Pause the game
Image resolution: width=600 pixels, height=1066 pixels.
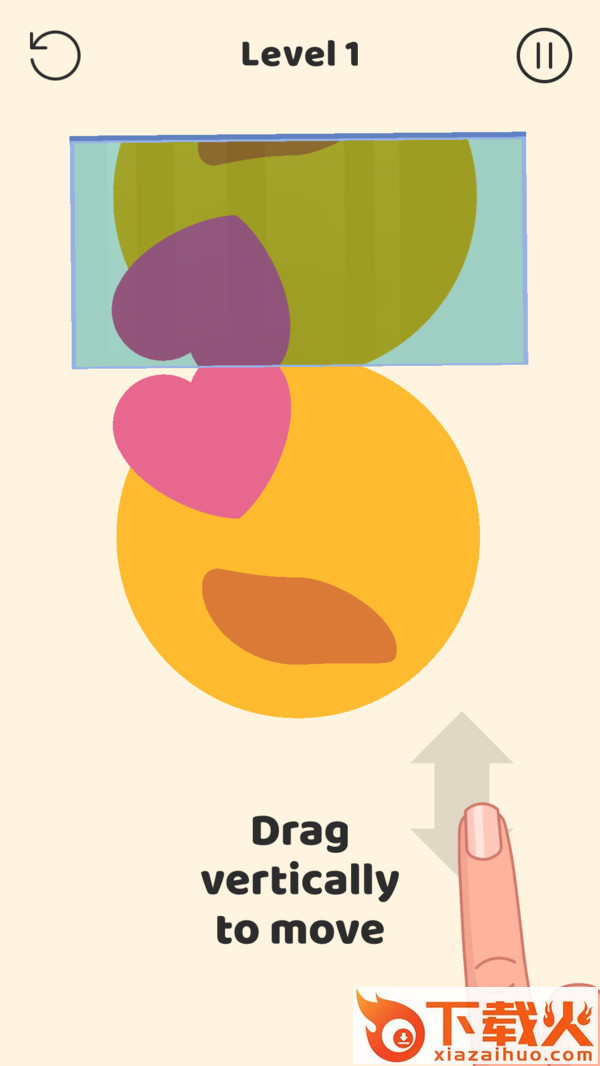point(544,55)
